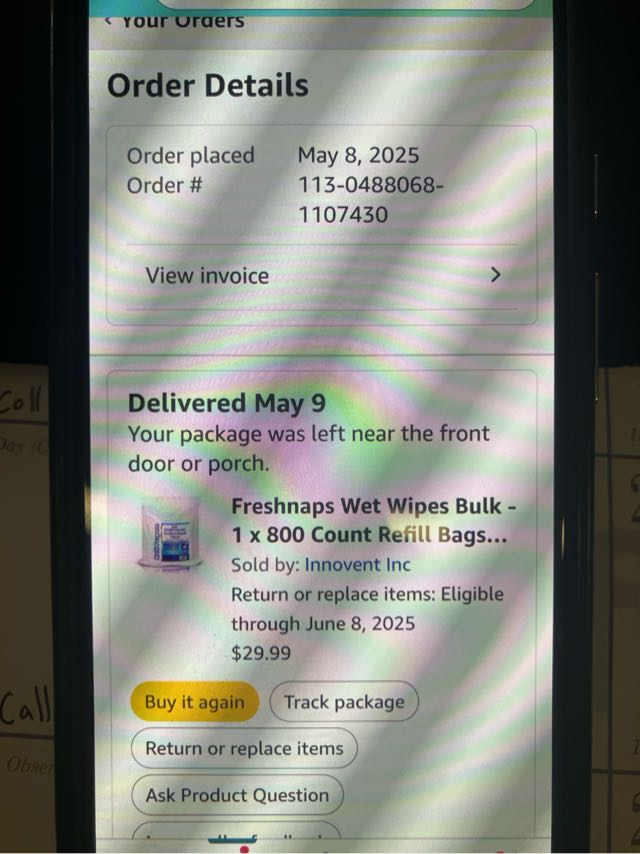Track package for this order
The image size is (640, 854).
coord(344,702)
